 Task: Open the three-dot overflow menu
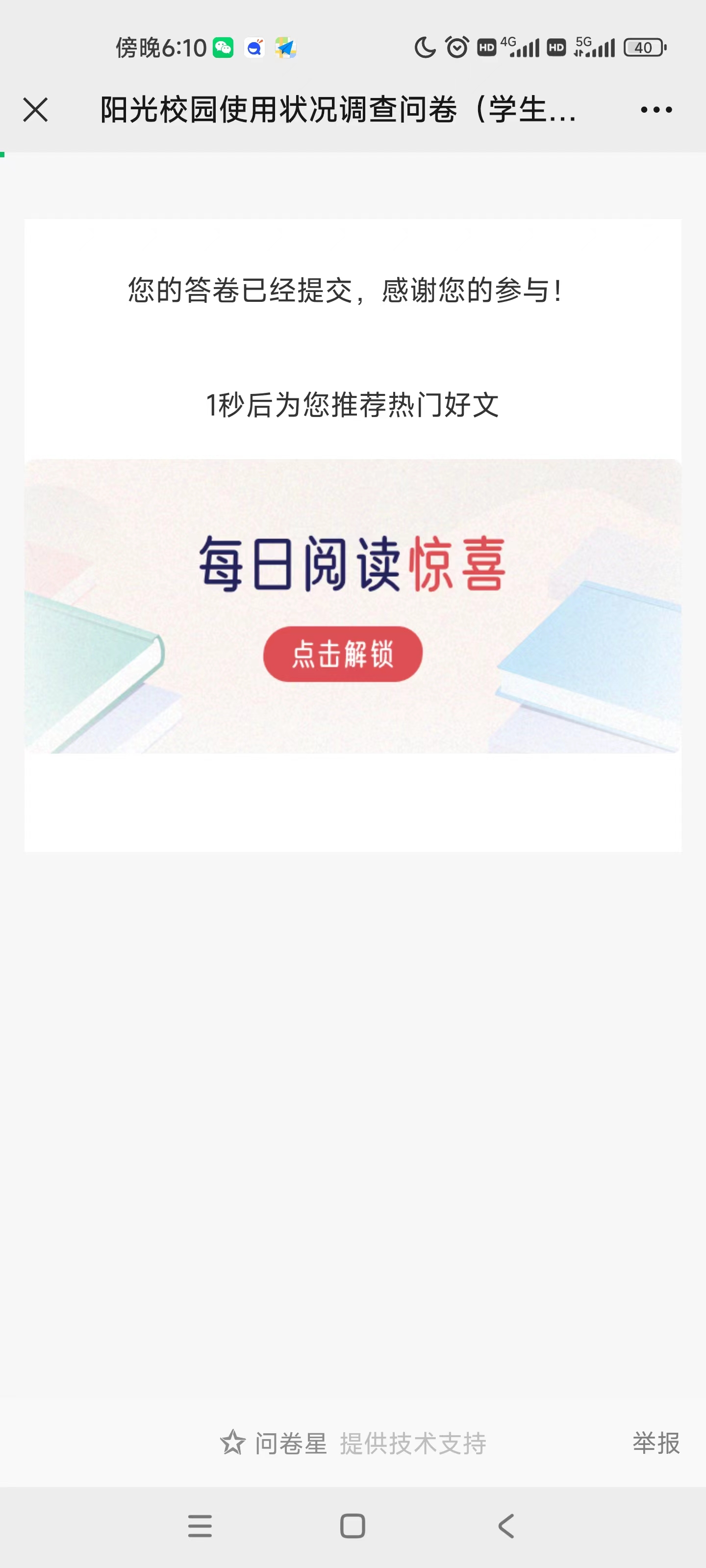[x=656, y=110]
